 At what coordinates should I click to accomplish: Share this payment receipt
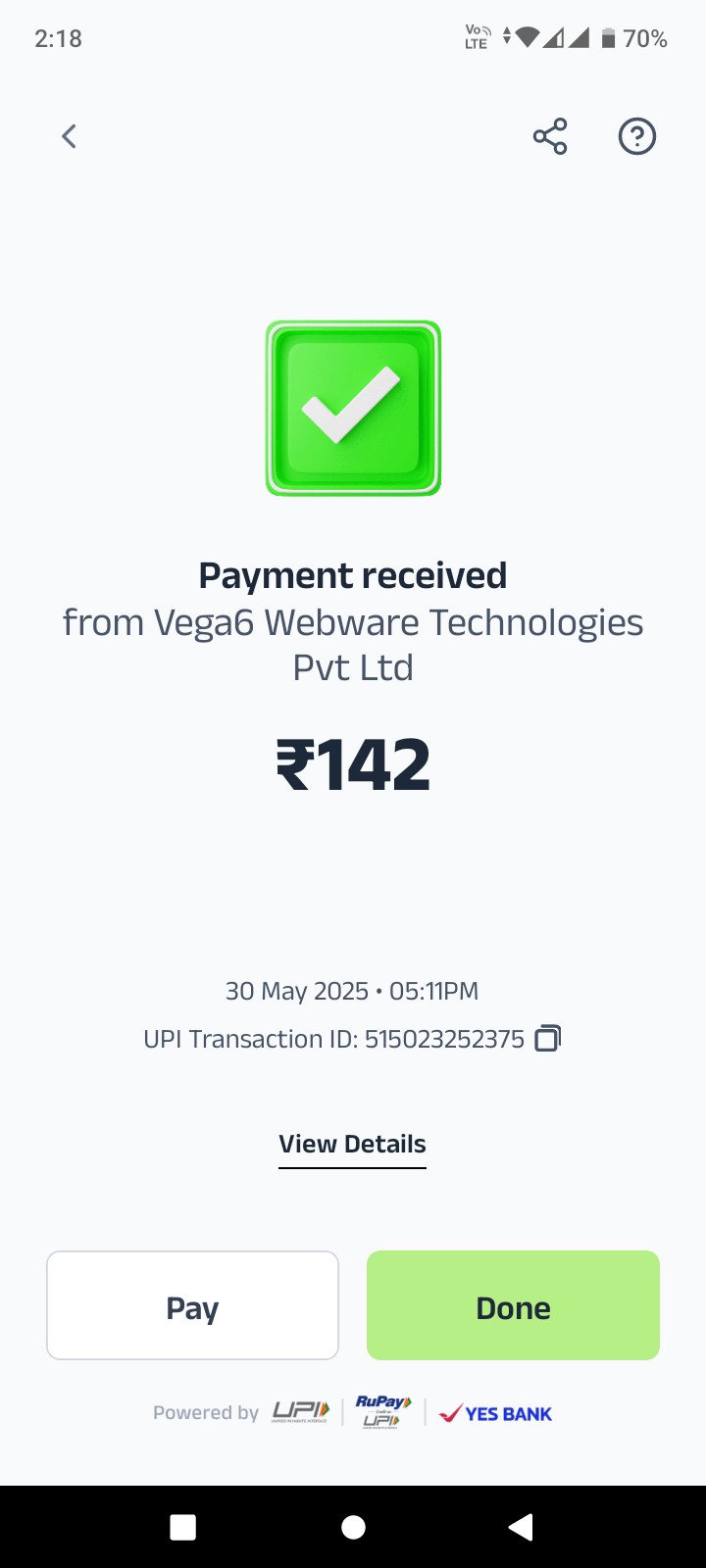click(x=550, y=136)
